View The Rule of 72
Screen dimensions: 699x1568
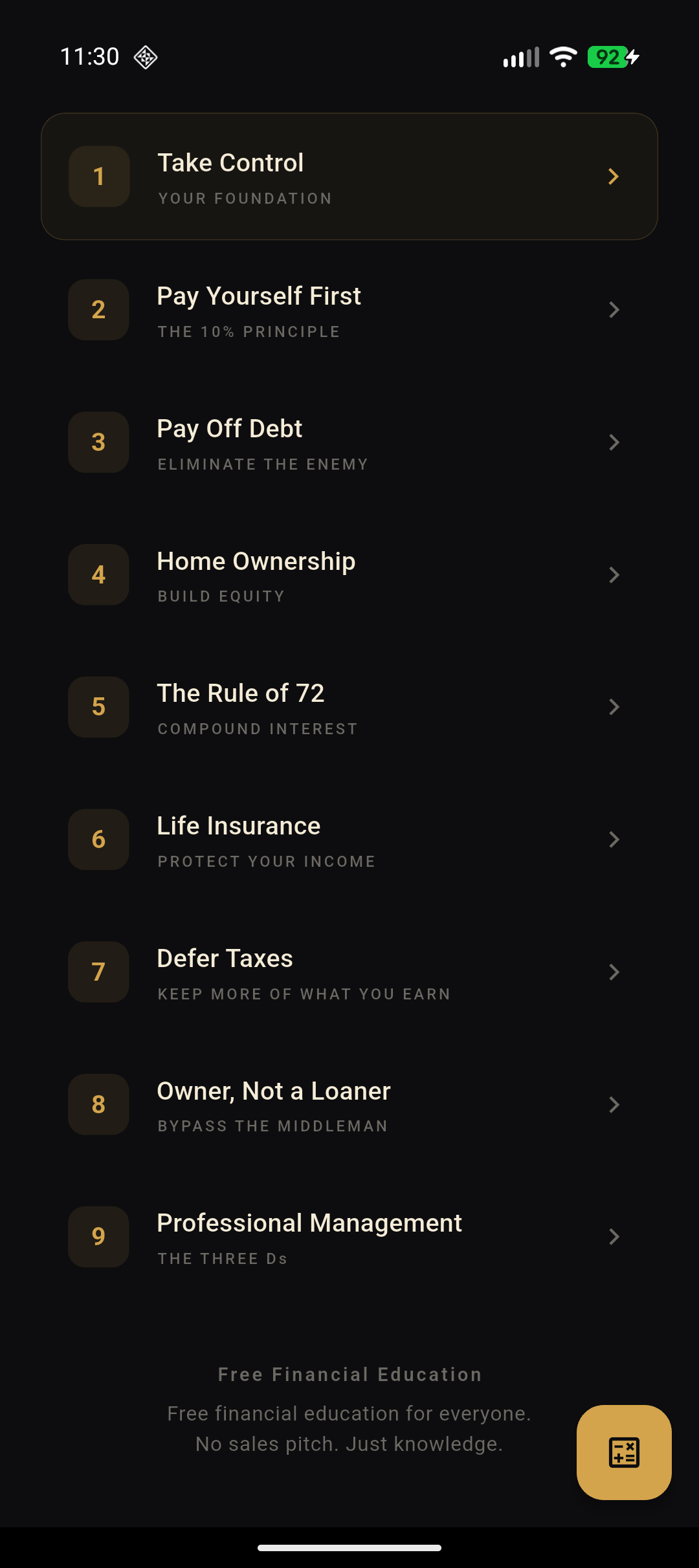click(349, 707)
